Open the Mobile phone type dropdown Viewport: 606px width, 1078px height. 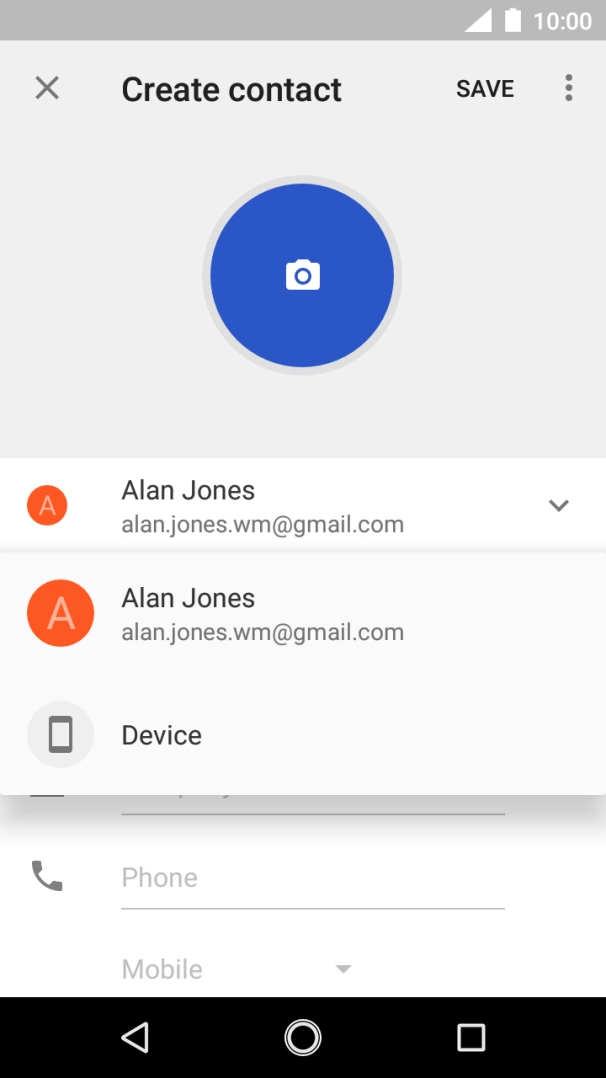coord(237,969)
